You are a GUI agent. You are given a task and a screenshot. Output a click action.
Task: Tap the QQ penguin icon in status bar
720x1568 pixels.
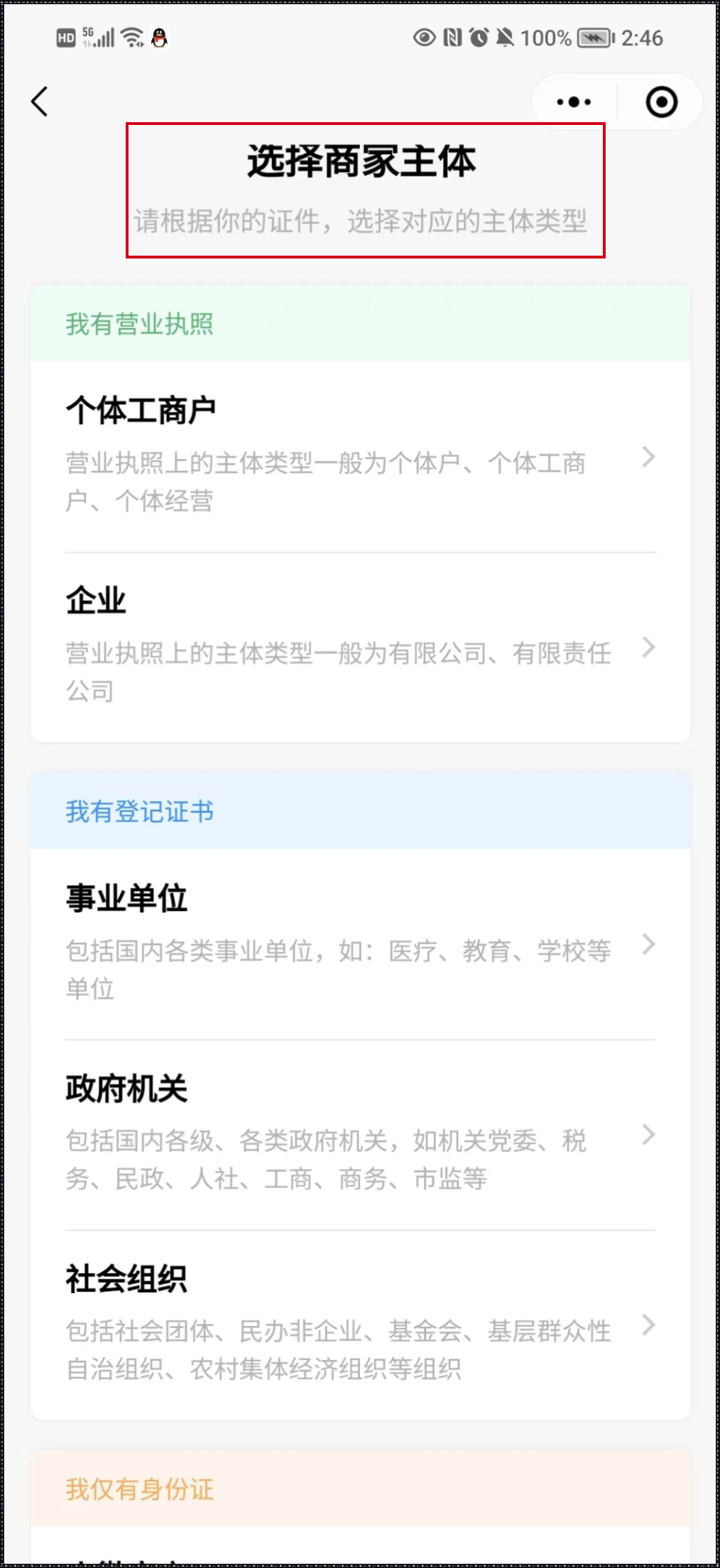159,38
